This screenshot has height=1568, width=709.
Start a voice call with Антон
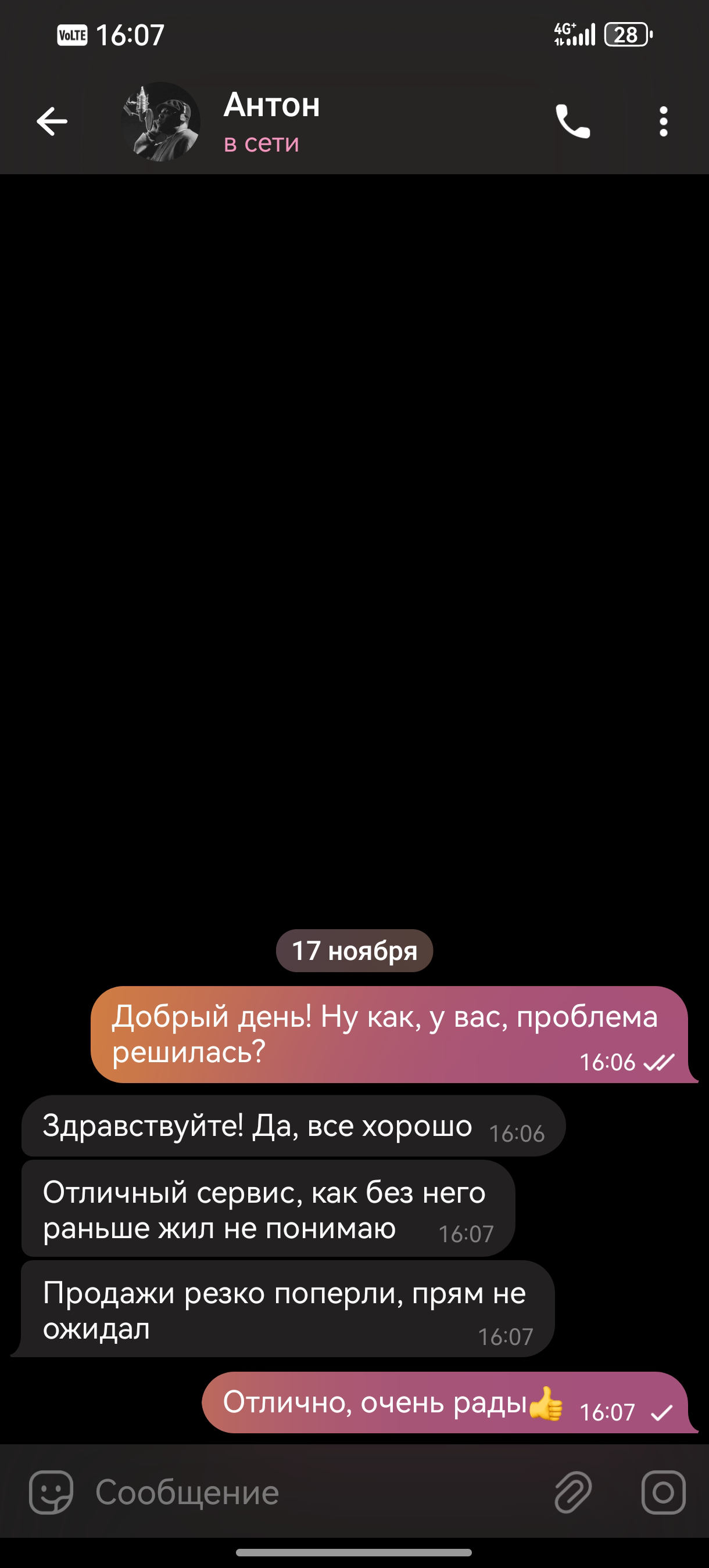click(x=572, y=121)
